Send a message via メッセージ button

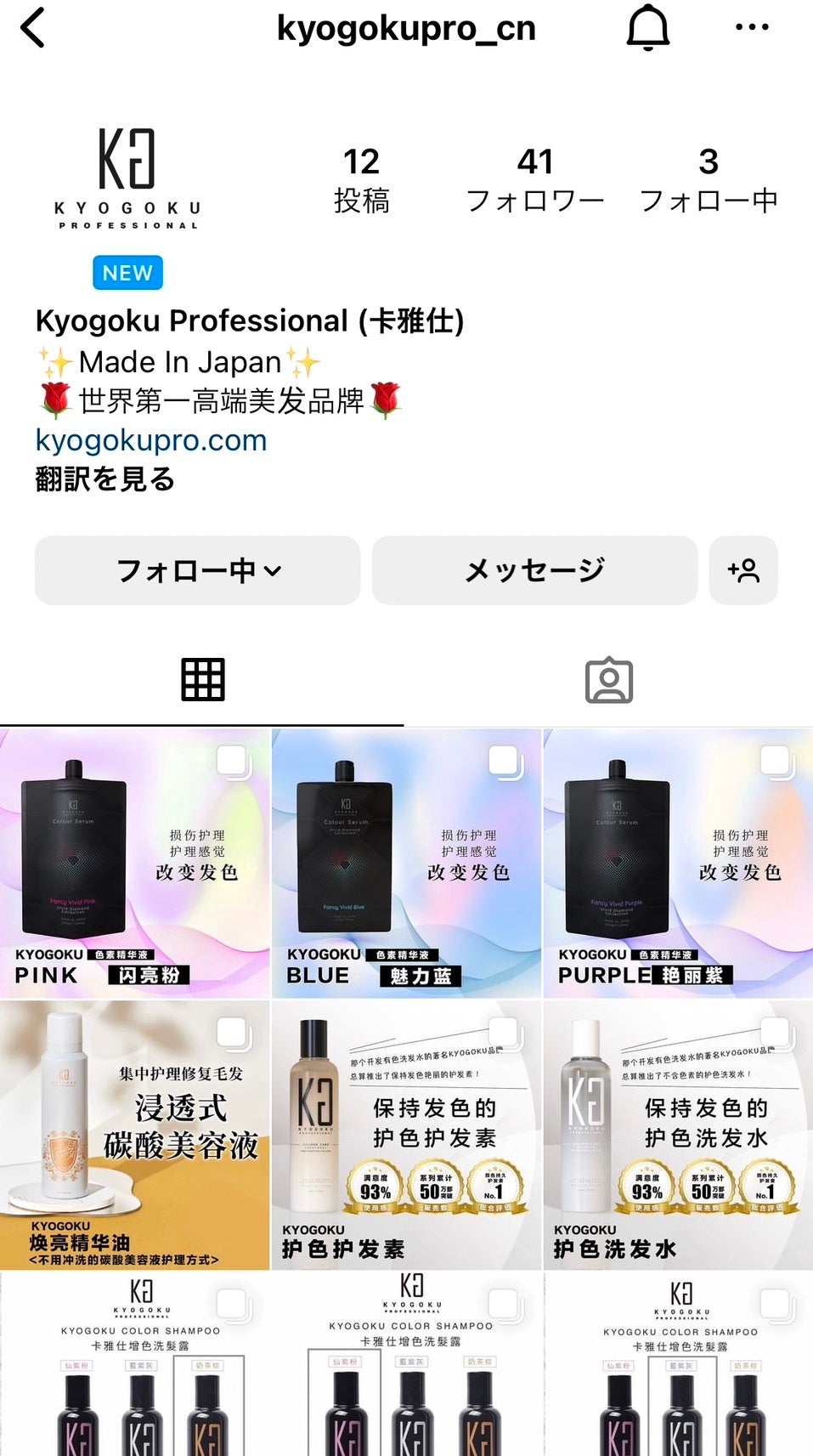click(534, 570)
